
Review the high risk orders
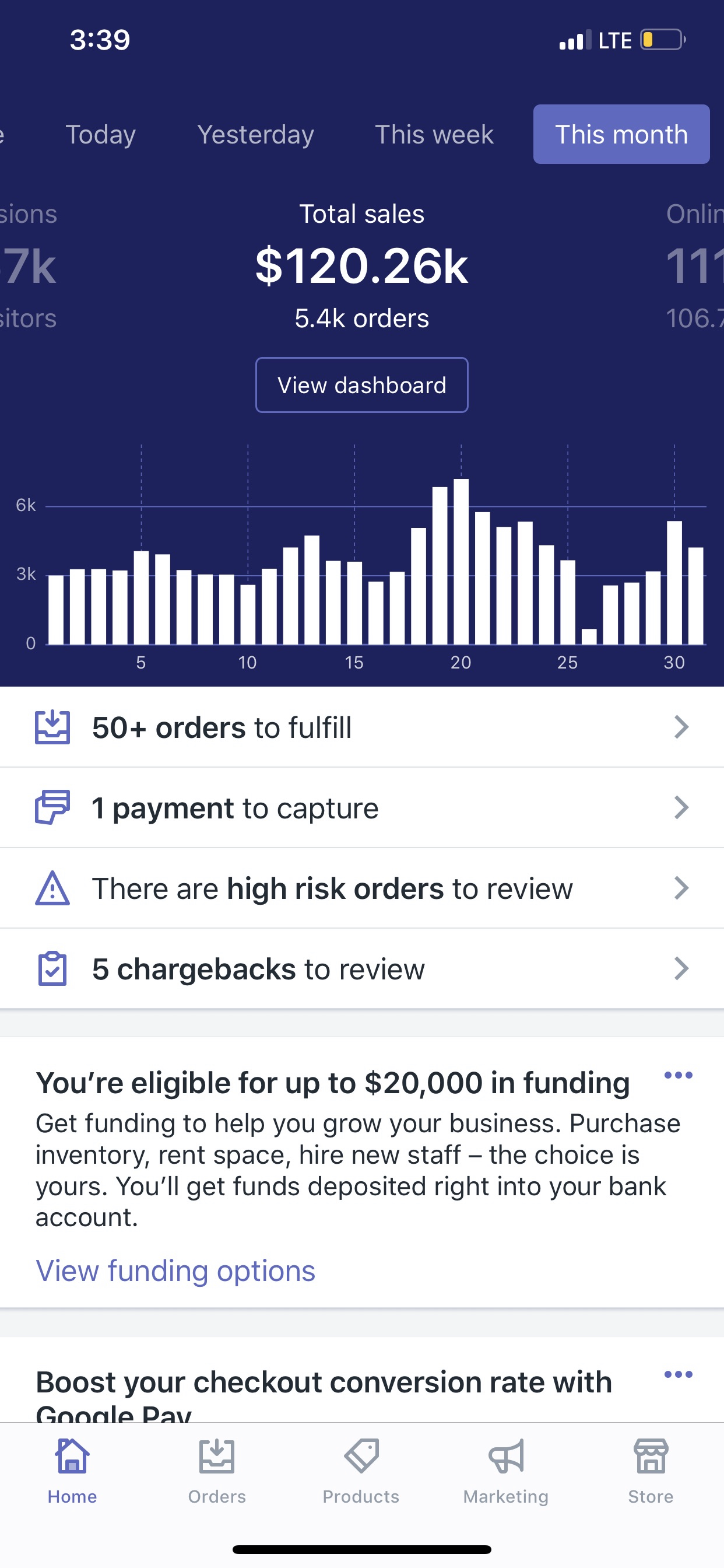362,888
